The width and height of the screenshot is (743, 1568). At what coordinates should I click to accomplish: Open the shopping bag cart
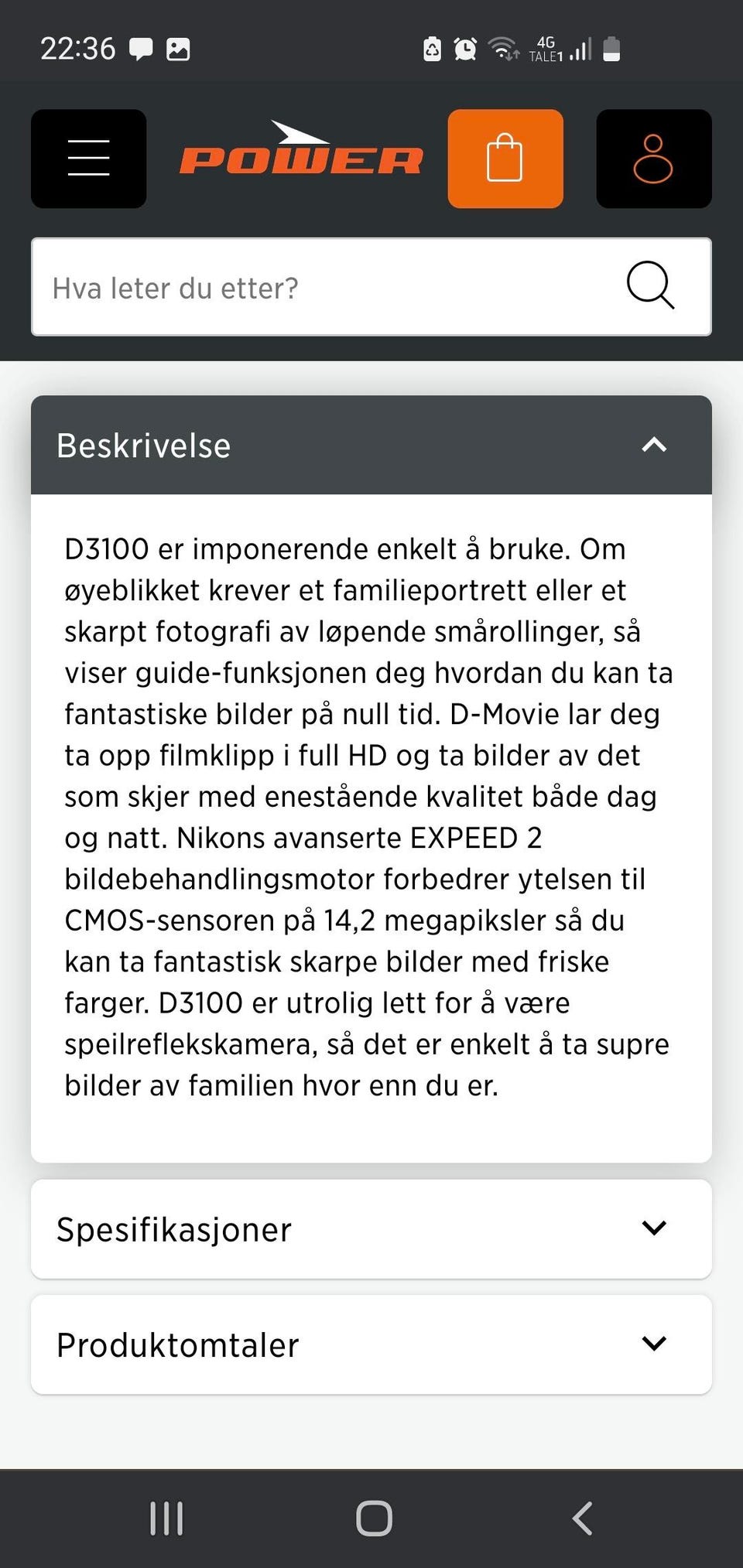point(505,158)
